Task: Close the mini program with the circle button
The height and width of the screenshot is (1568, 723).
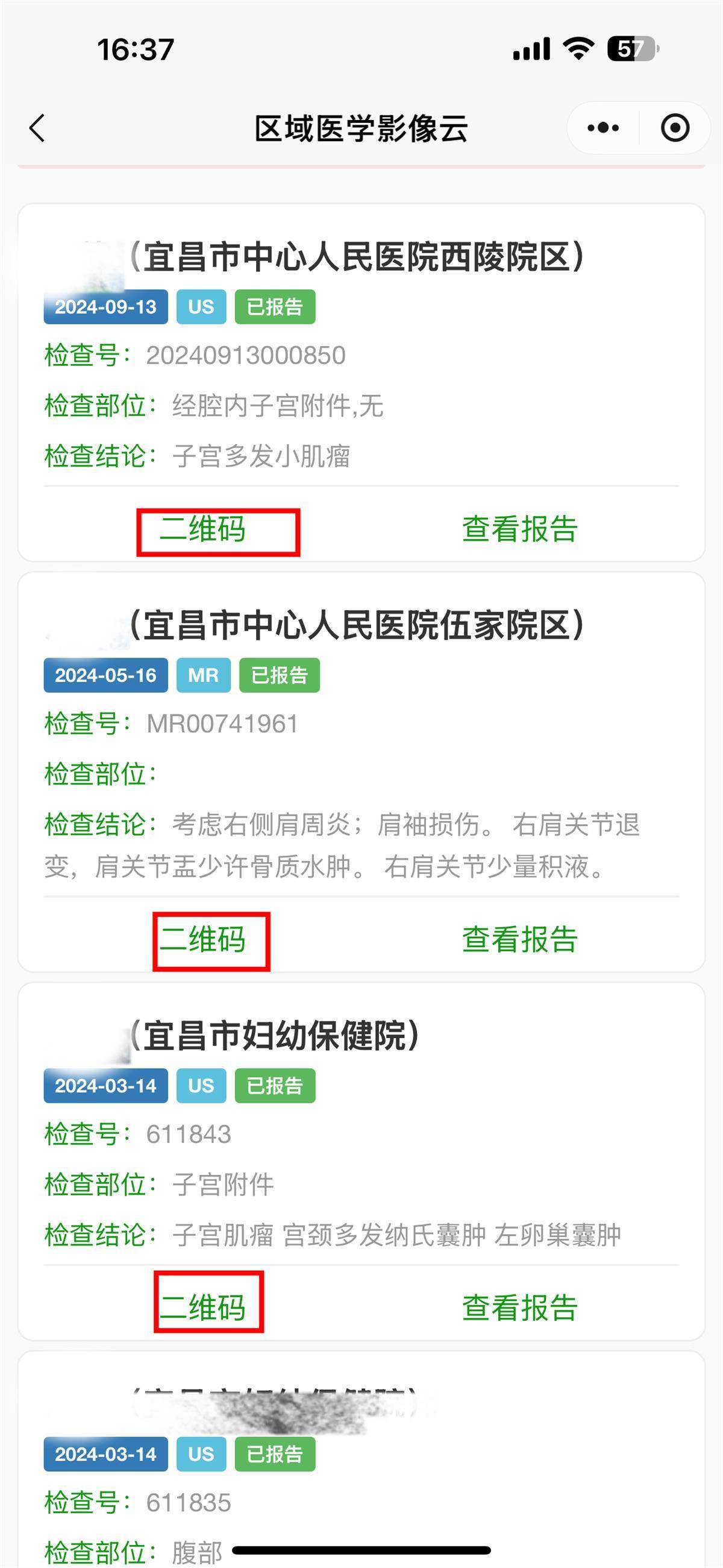Action: point(675,128)
